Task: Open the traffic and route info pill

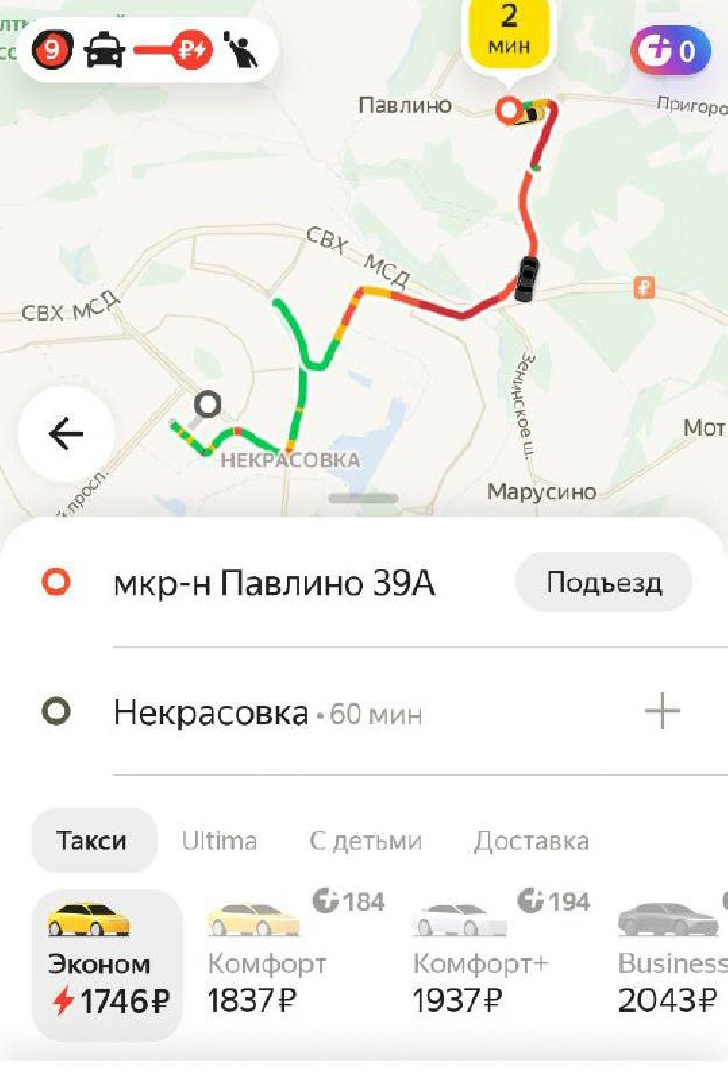Action: tap(147, 50)
